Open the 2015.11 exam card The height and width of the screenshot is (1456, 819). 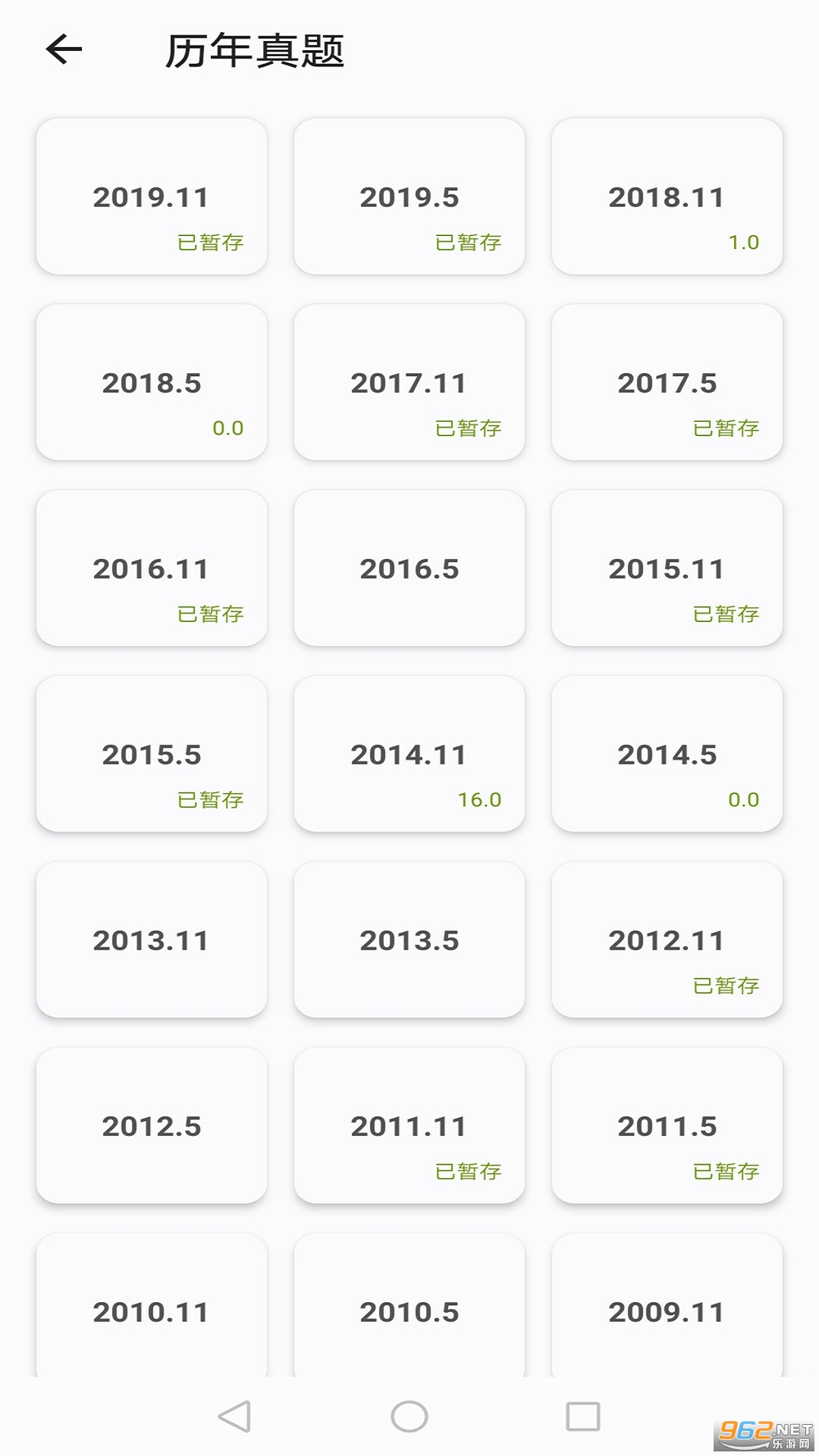point(667,569)
